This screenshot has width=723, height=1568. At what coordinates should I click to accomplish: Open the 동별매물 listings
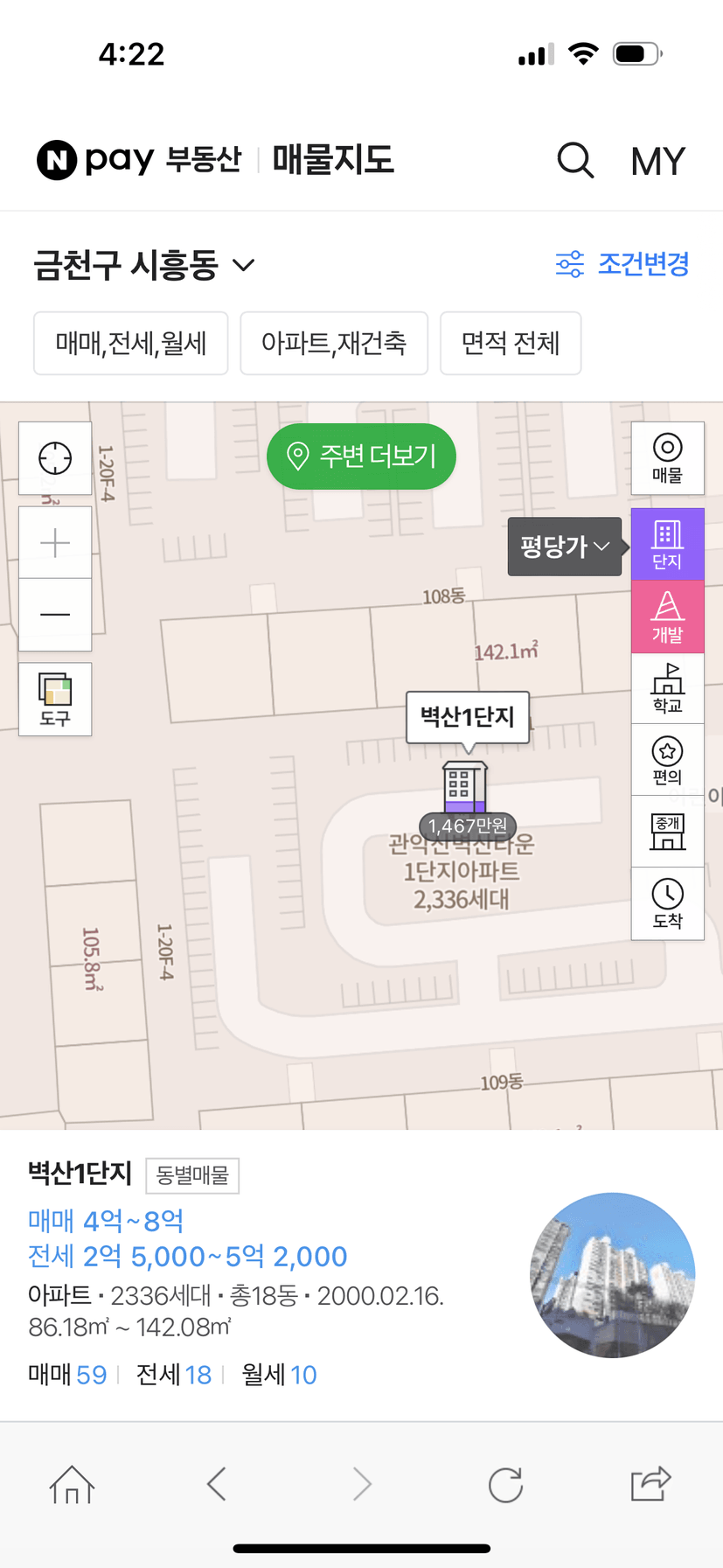click(191, 1175)
